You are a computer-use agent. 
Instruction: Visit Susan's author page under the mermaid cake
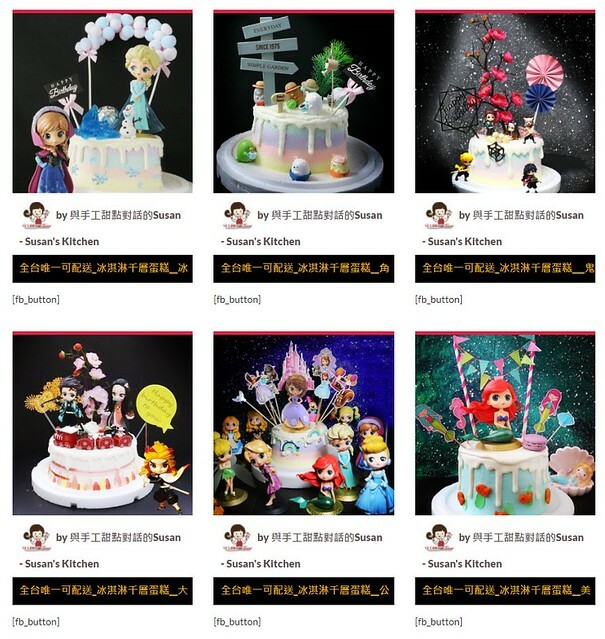(521, 538)
